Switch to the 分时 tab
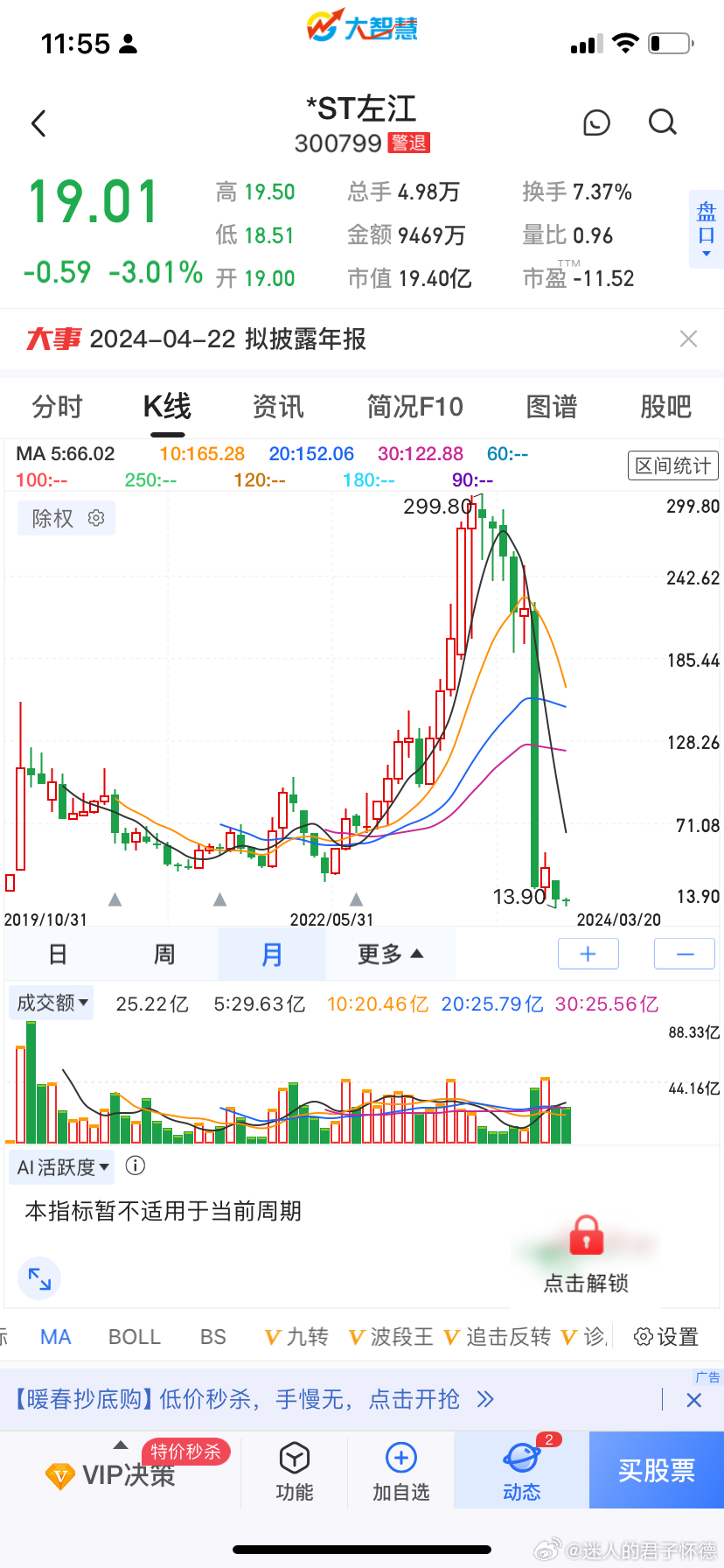 (x=57, y=407)
